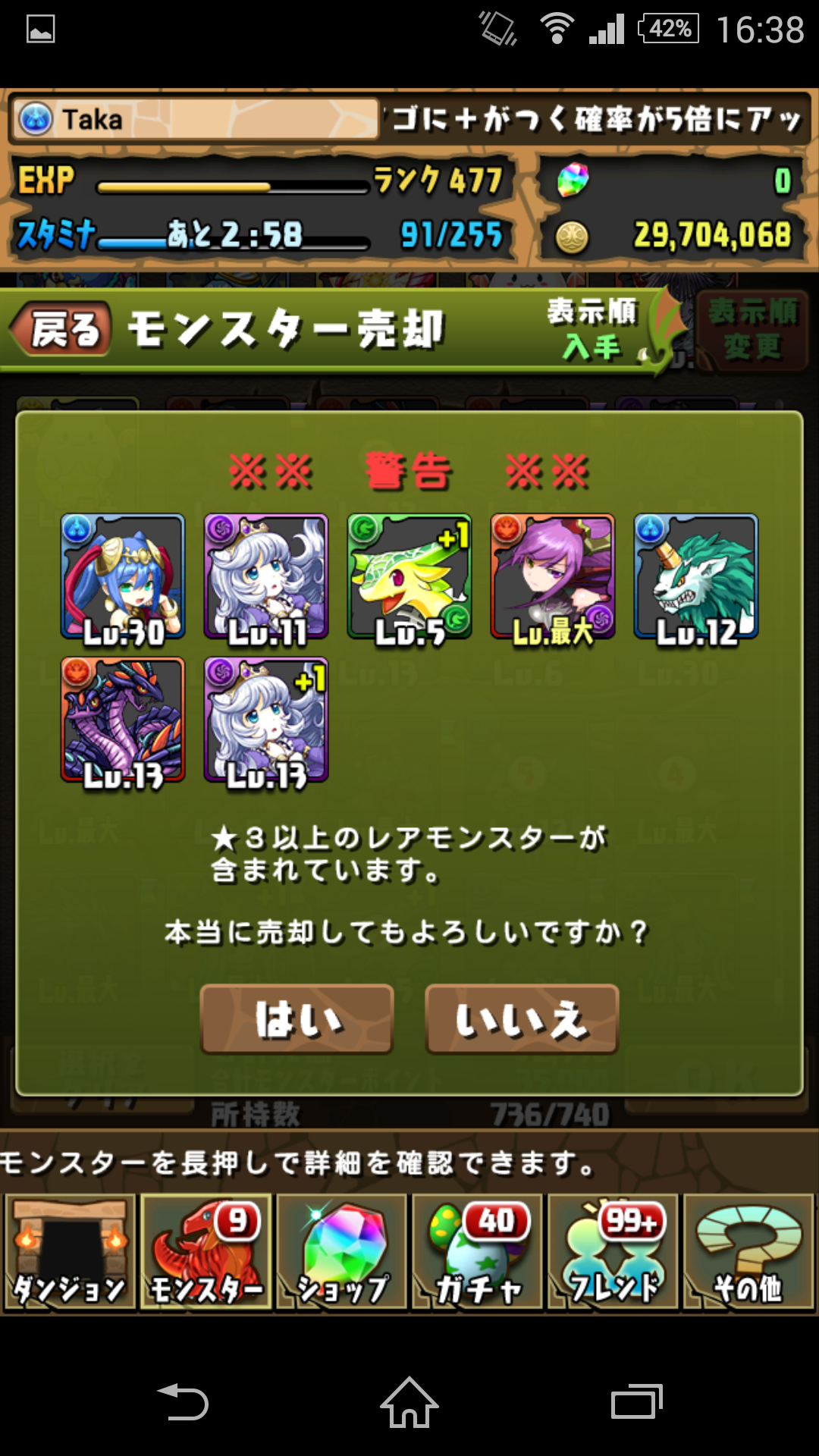Open the フレンド tab

point(613,1252)
